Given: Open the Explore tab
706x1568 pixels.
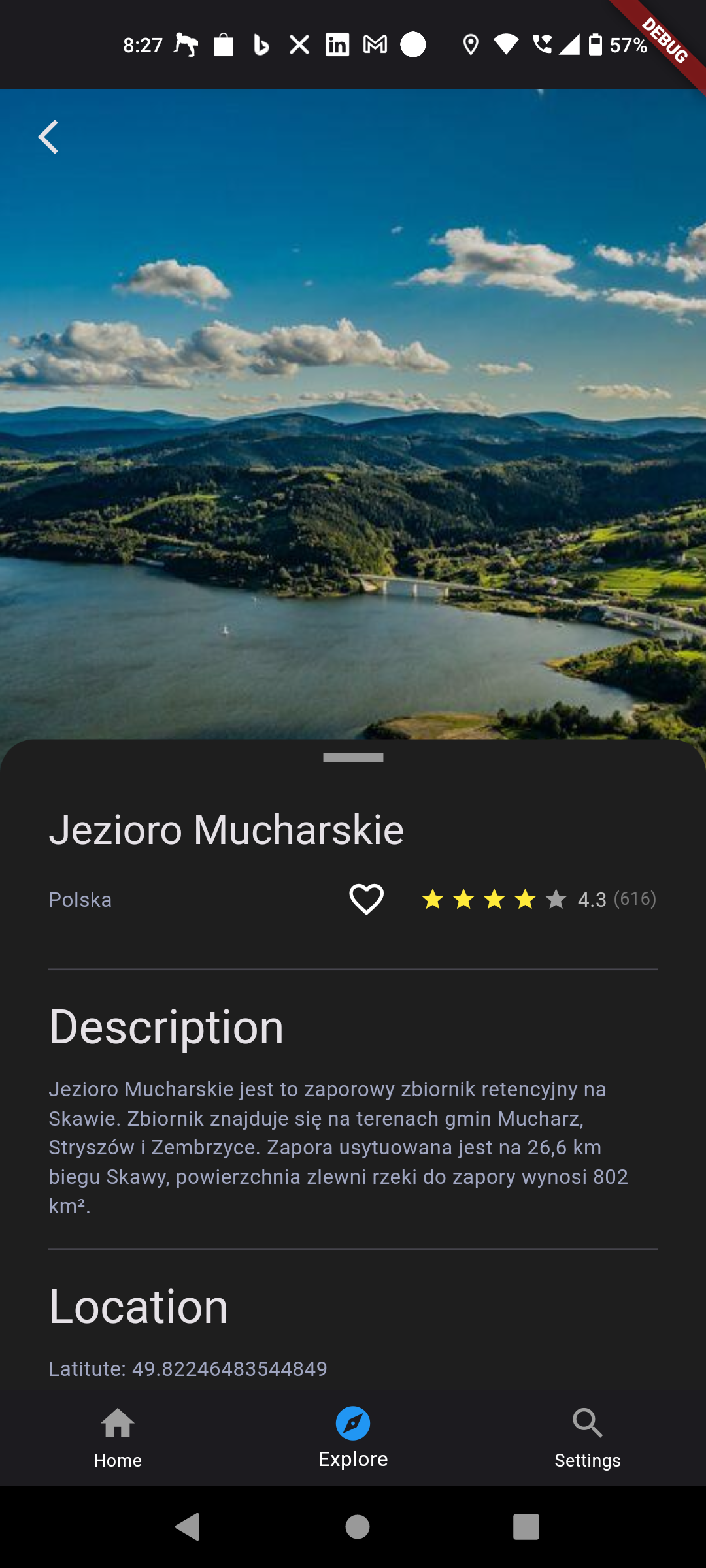Looking at the screenshot, I should click(353, 1438).
